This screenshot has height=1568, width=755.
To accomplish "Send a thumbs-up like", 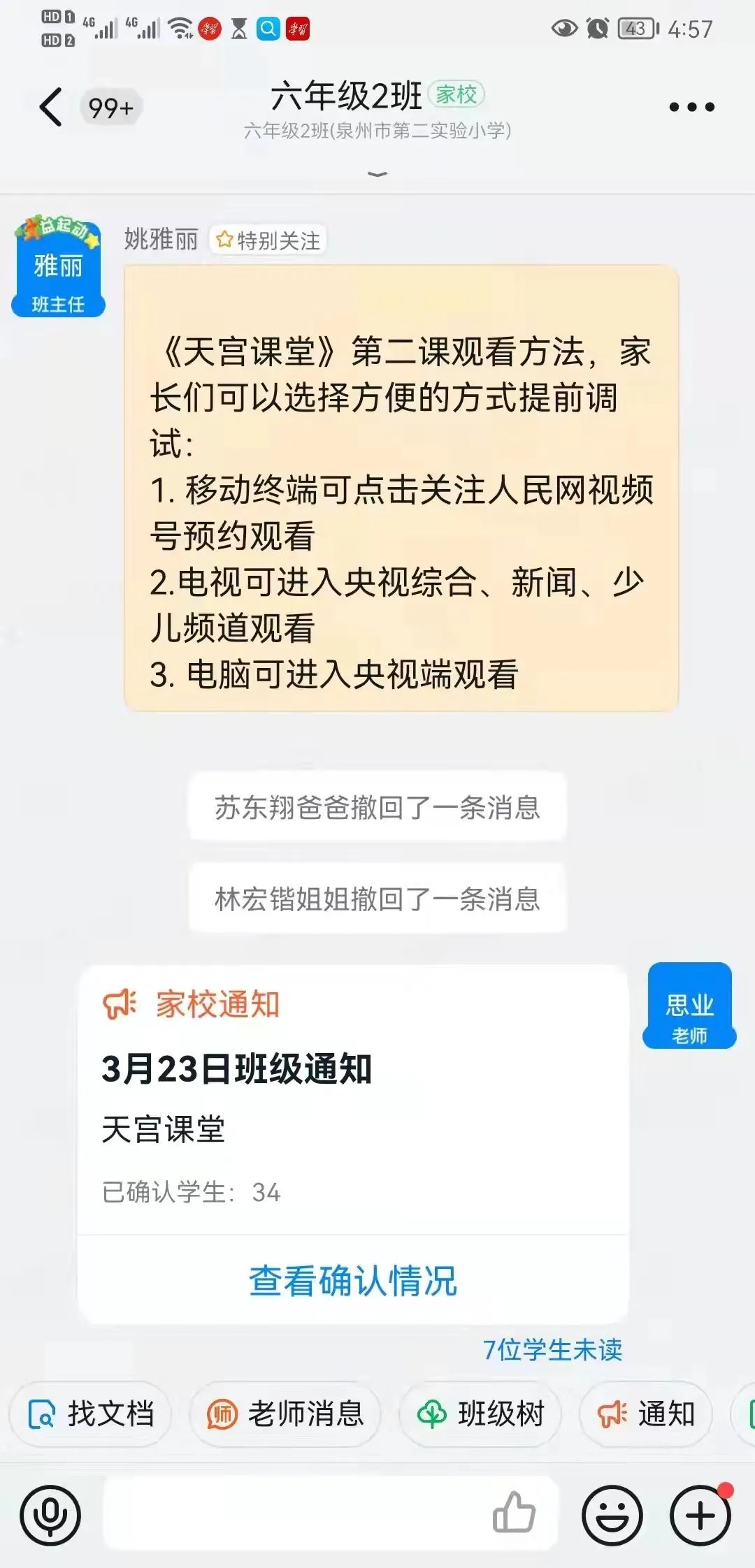I will click(x=514, y=1513).
